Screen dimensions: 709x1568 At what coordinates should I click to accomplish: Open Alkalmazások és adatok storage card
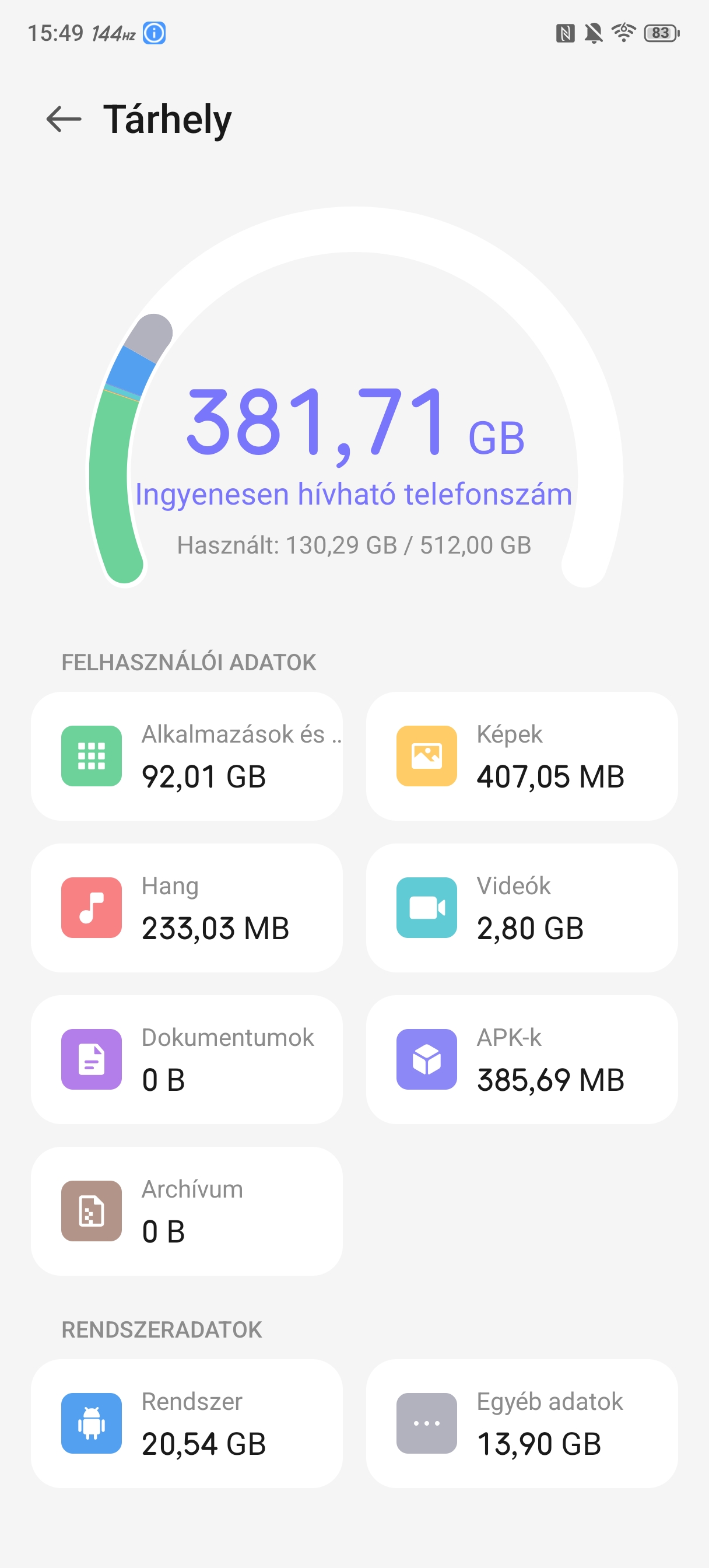187,756
